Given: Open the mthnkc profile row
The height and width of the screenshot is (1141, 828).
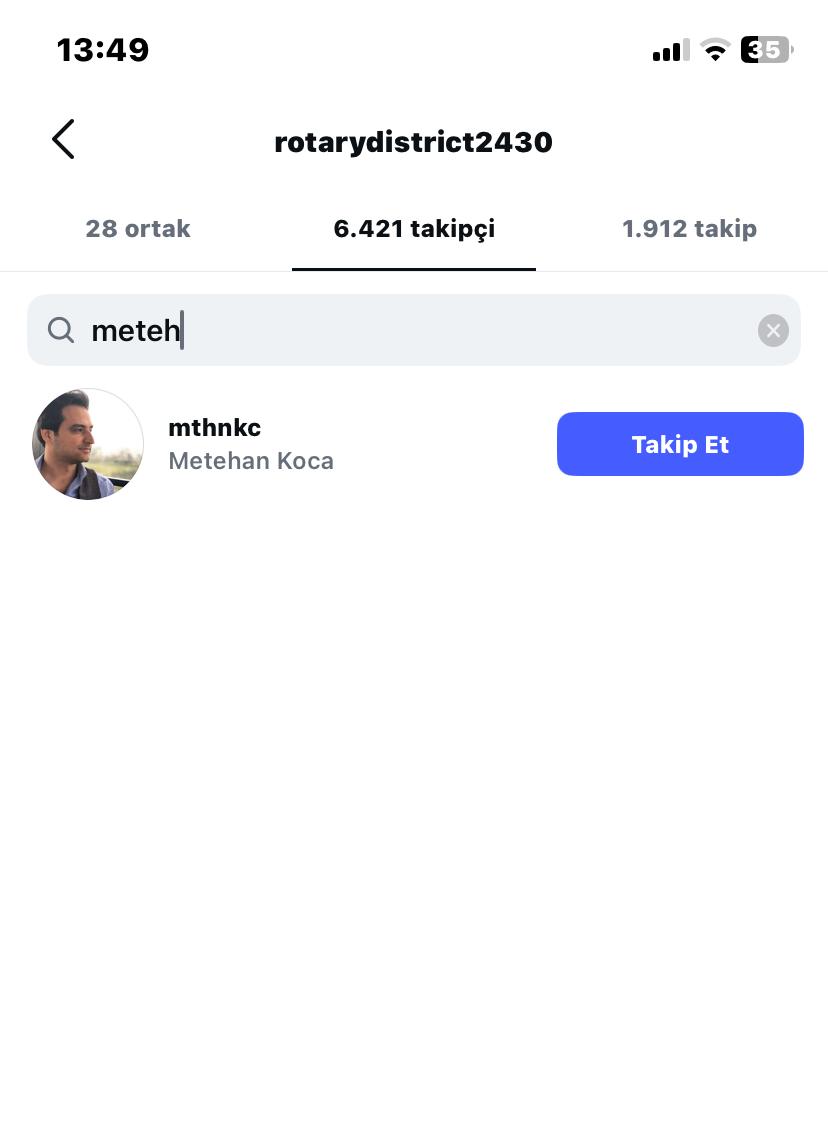Looking at the screenshot, I should click(x=250, y=444).
